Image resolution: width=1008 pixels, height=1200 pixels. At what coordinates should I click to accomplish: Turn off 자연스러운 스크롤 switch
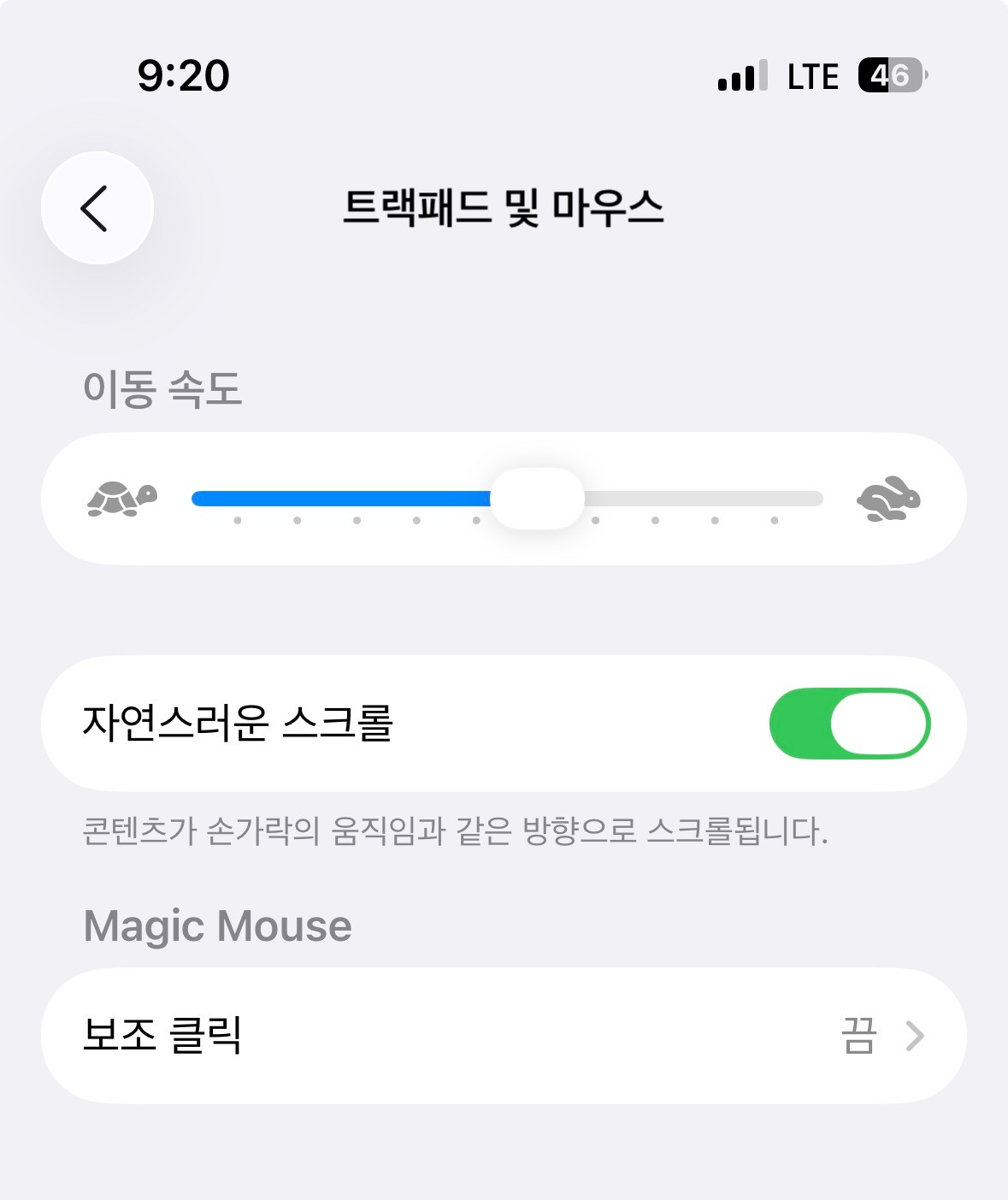(x=849, y=724)
